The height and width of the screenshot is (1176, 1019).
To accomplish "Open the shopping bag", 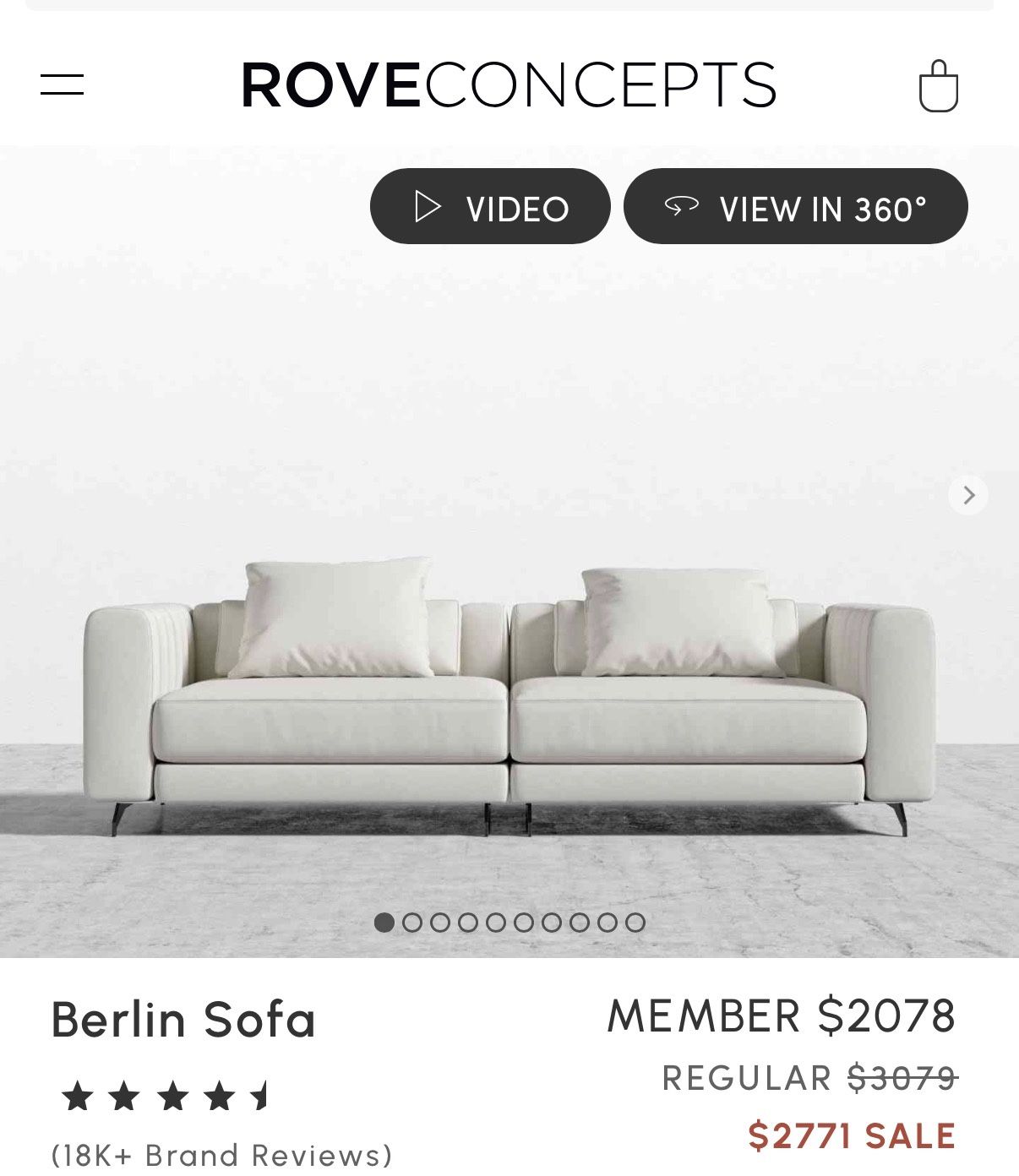I will pyautogui.click(x=938, y=86).
